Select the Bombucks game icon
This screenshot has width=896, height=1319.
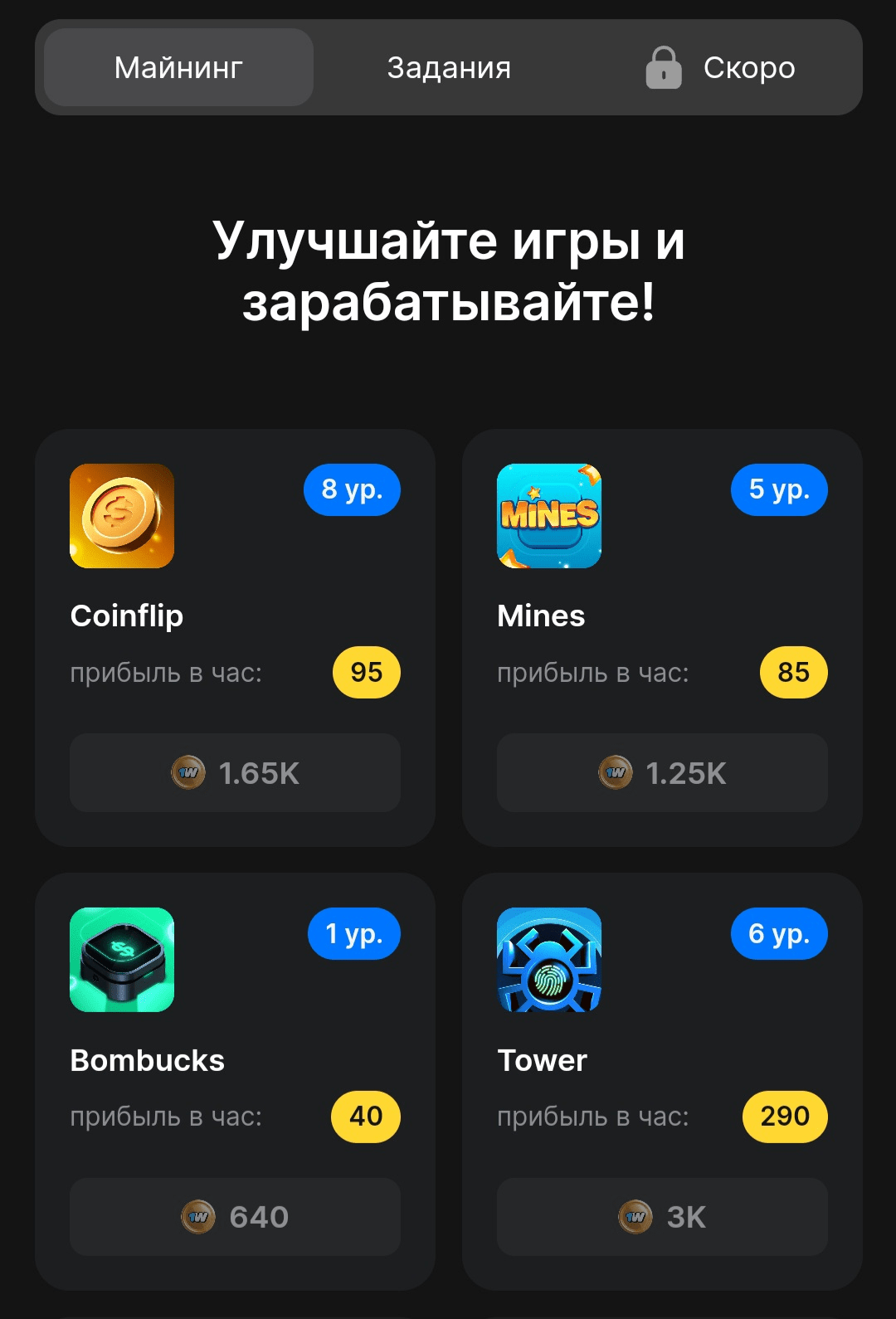(x=122, y=960)
